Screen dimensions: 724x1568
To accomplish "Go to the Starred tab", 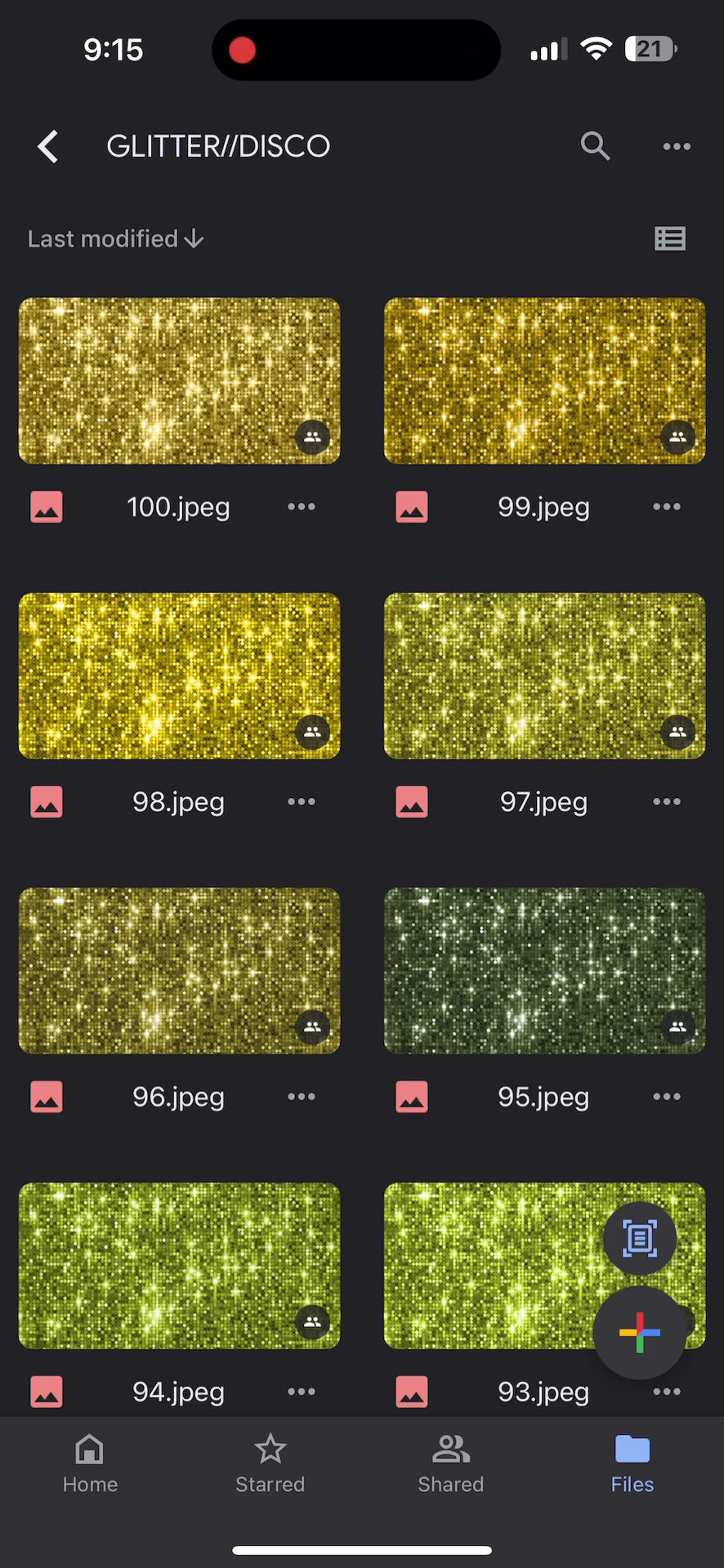I will click(x=270, y=1463).
